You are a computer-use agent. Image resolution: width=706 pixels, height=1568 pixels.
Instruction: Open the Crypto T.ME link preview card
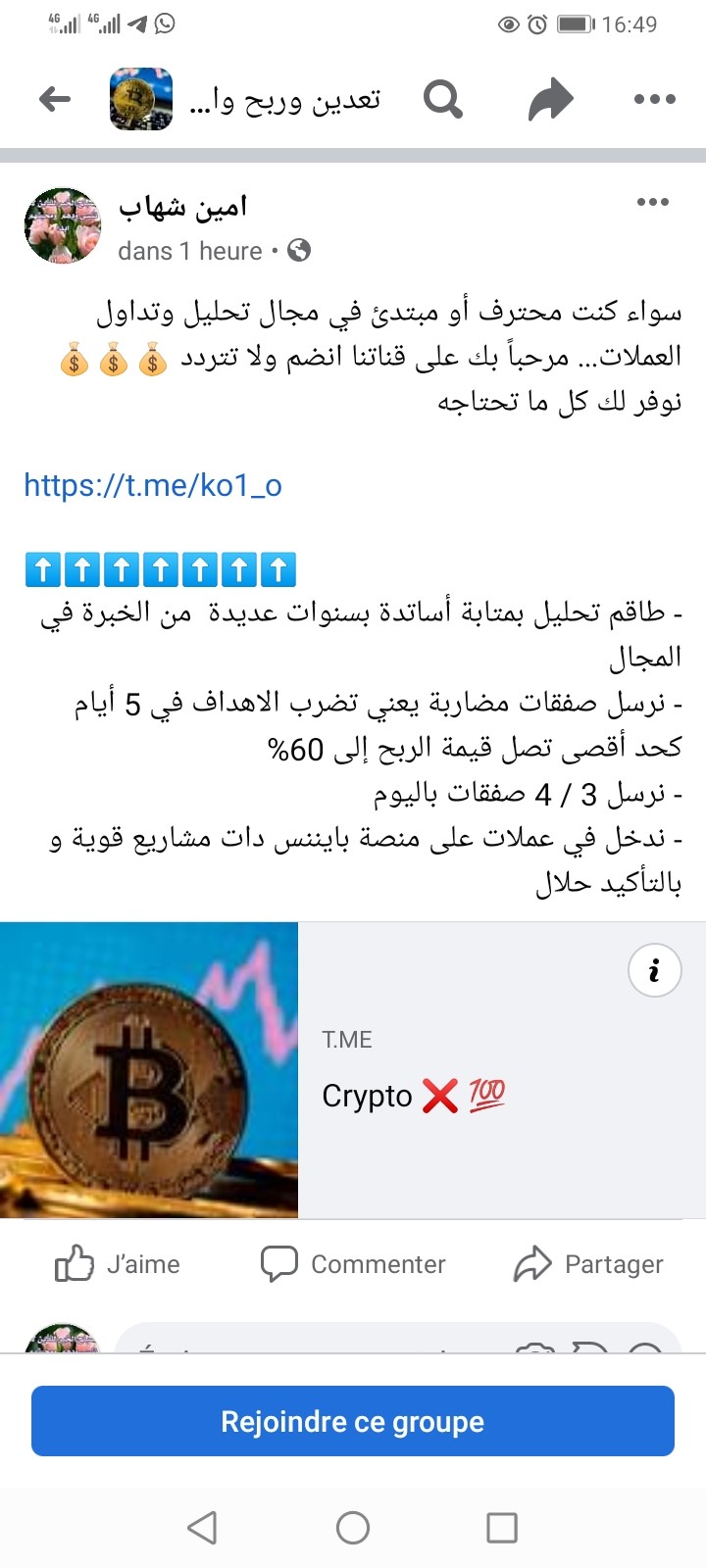(353, 1070)
